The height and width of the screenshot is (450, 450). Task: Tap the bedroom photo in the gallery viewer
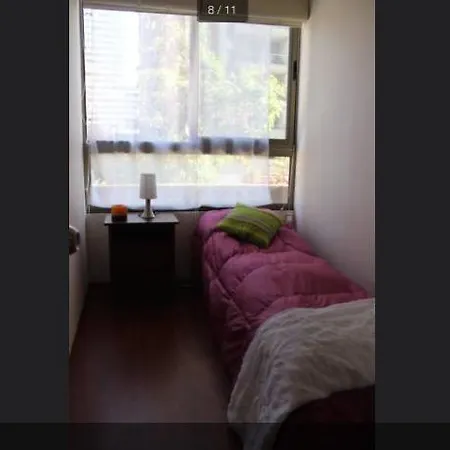pyautogui.click(x=222, y=225)
